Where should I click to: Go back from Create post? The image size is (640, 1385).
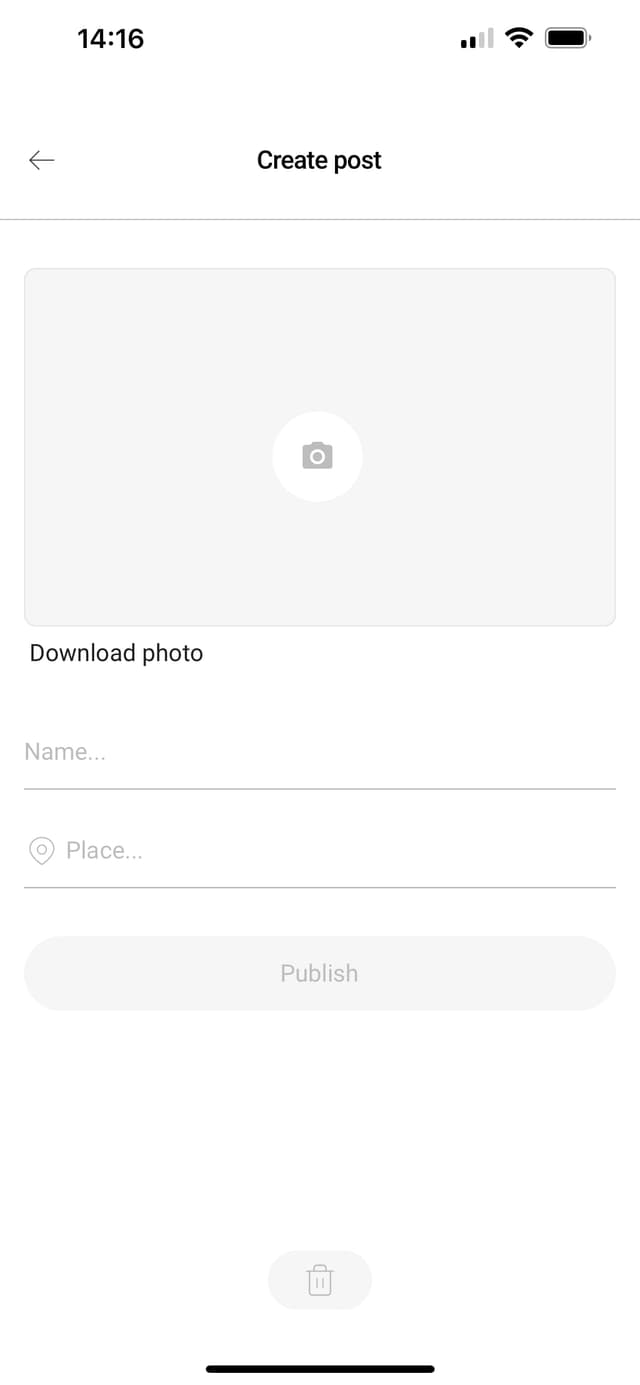pos(42,160)
